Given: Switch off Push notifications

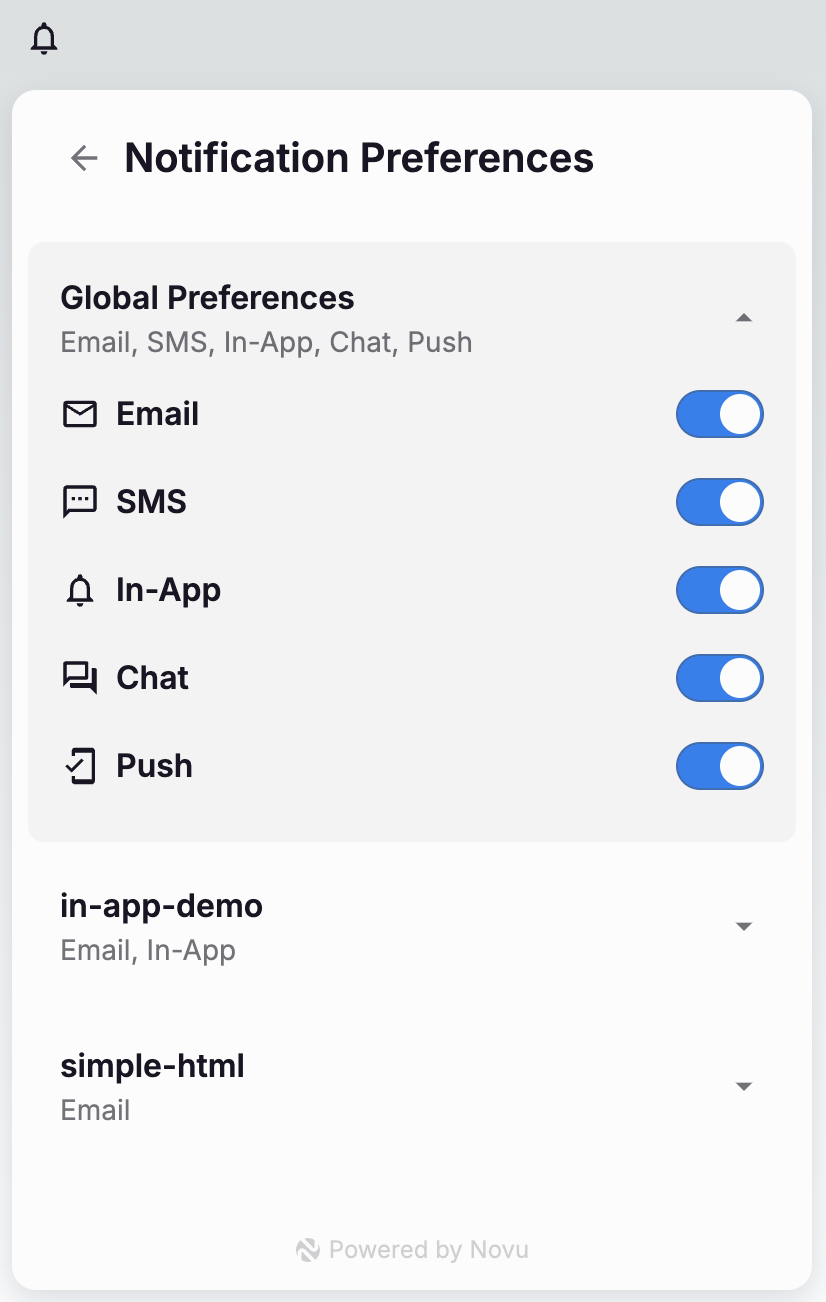Looking at the screenshot, I should coord(720,766).
